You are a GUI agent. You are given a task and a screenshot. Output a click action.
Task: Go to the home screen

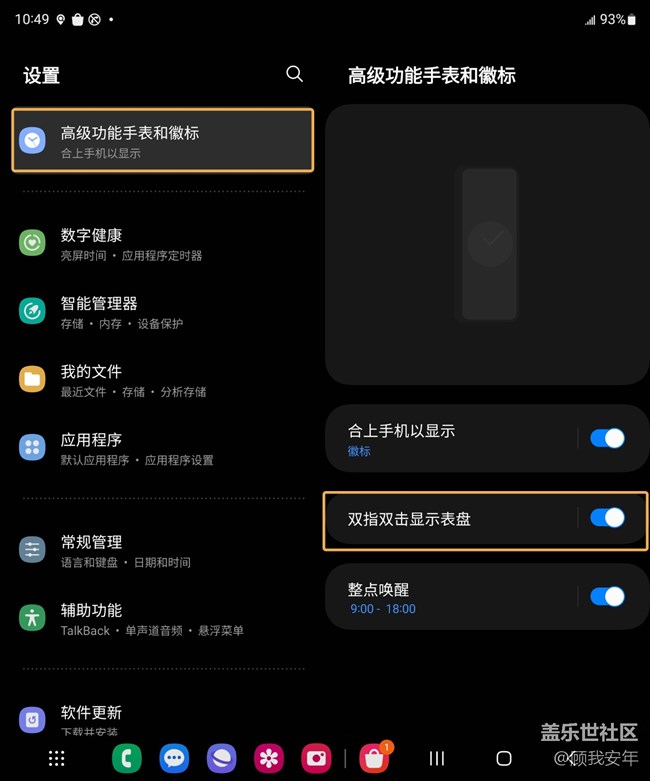(504, 759)
